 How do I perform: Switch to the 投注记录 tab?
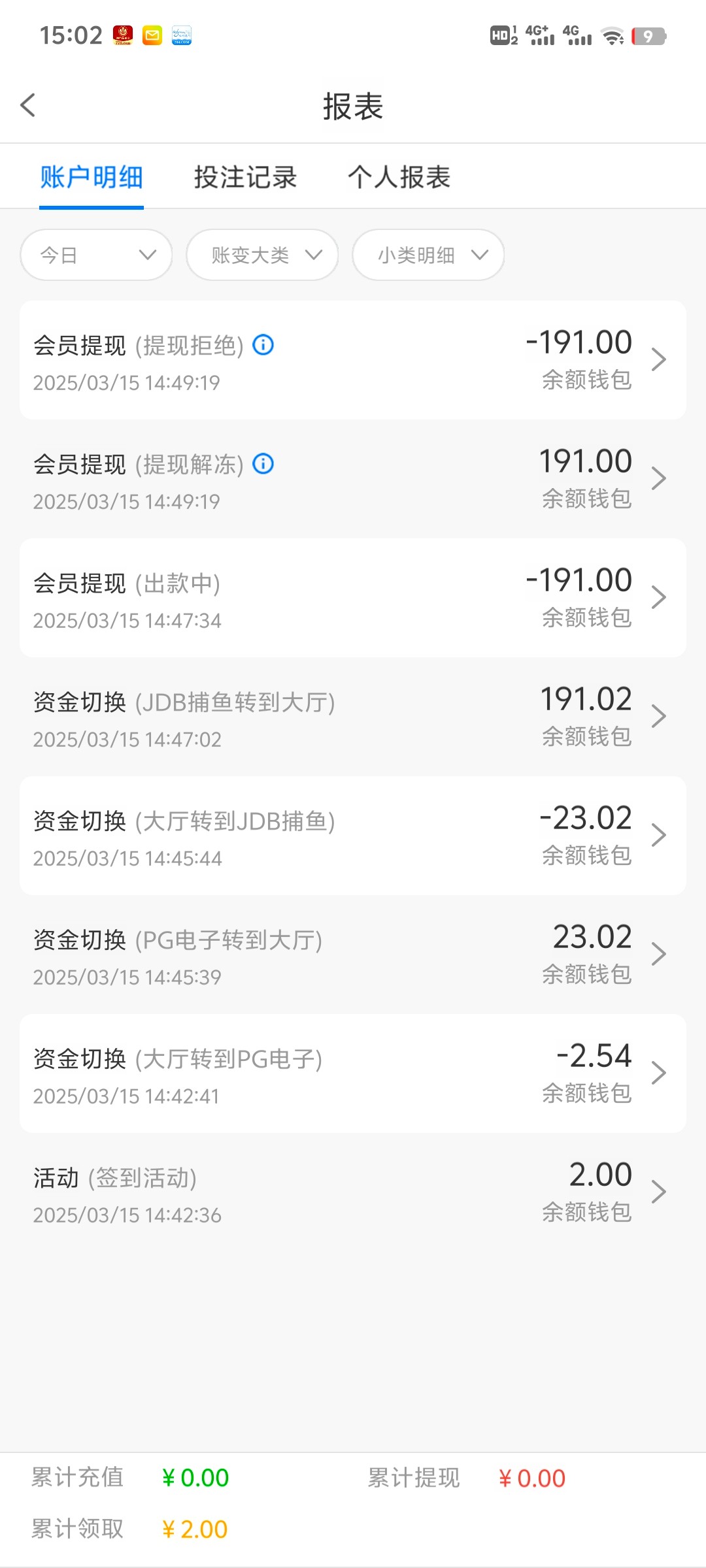coord(245,177)
